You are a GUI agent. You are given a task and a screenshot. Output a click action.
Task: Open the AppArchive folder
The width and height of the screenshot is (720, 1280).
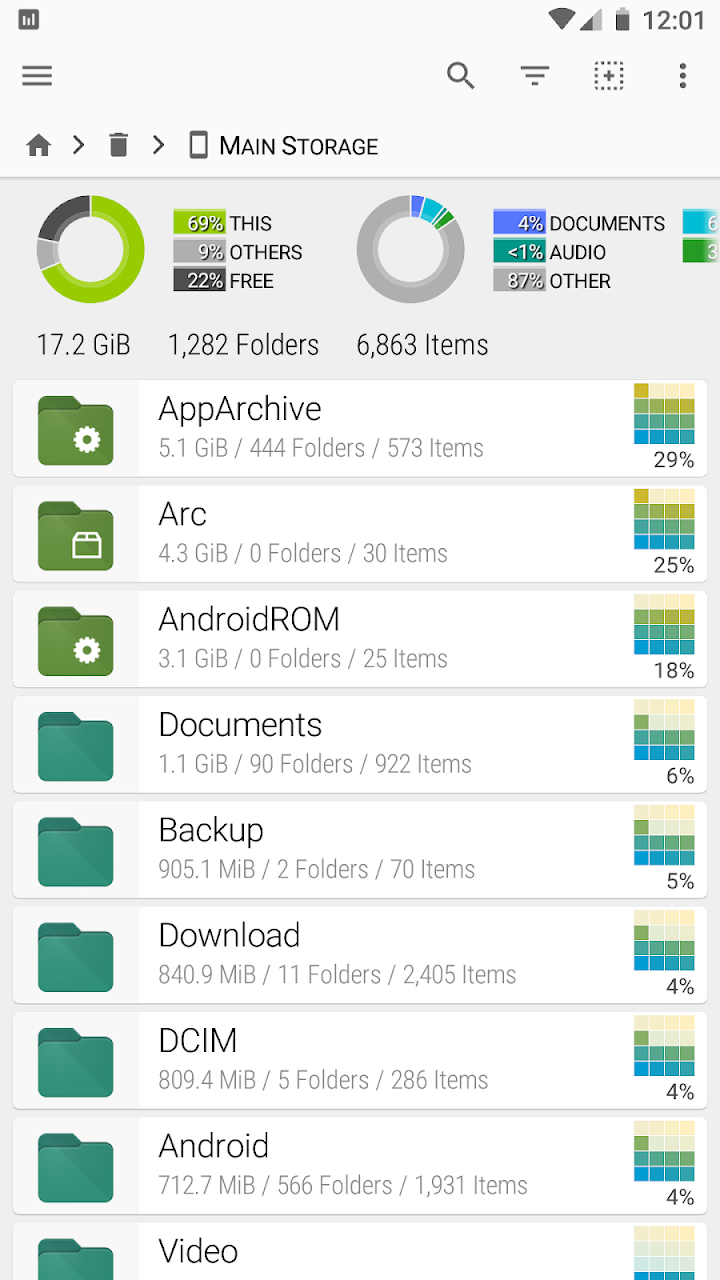tap(360, 428)
